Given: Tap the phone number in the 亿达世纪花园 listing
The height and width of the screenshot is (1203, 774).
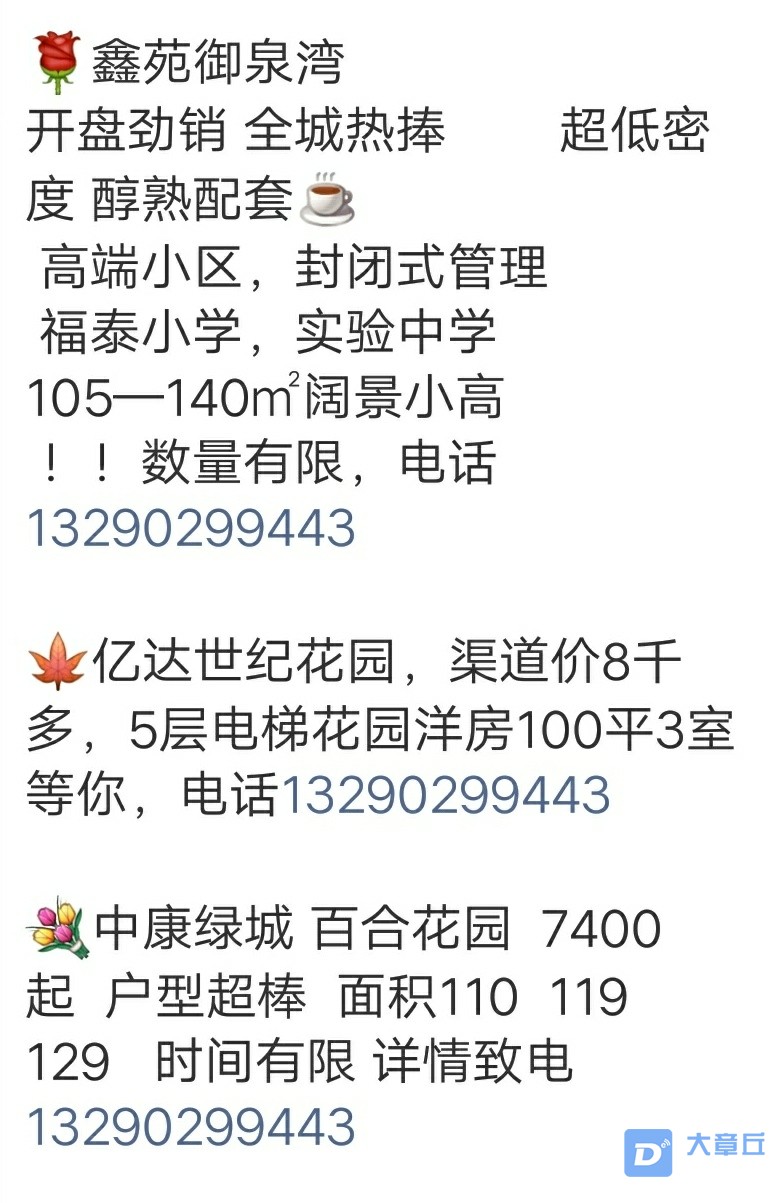Looking at the screenshot, I should (x=444, y=795).
